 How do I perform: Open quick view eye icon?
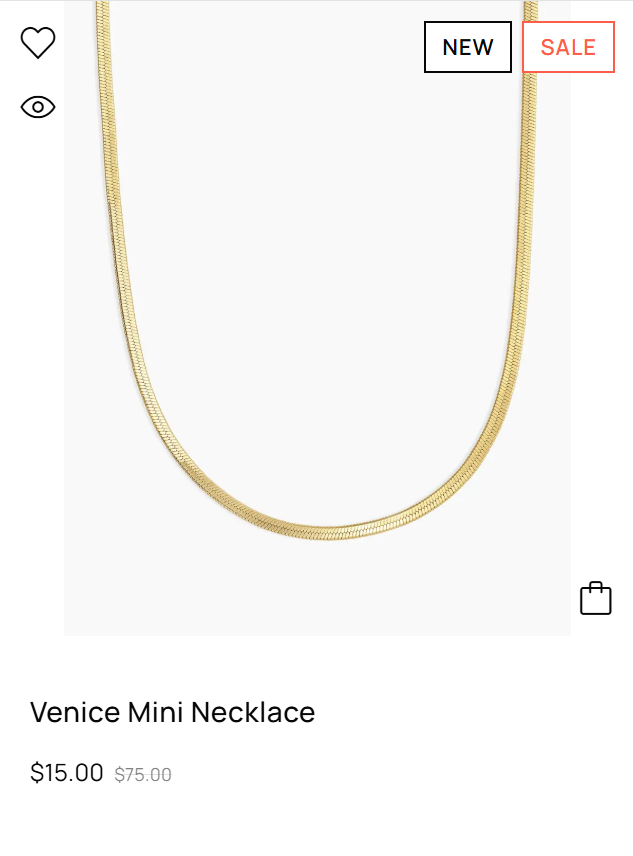[38, 107]
